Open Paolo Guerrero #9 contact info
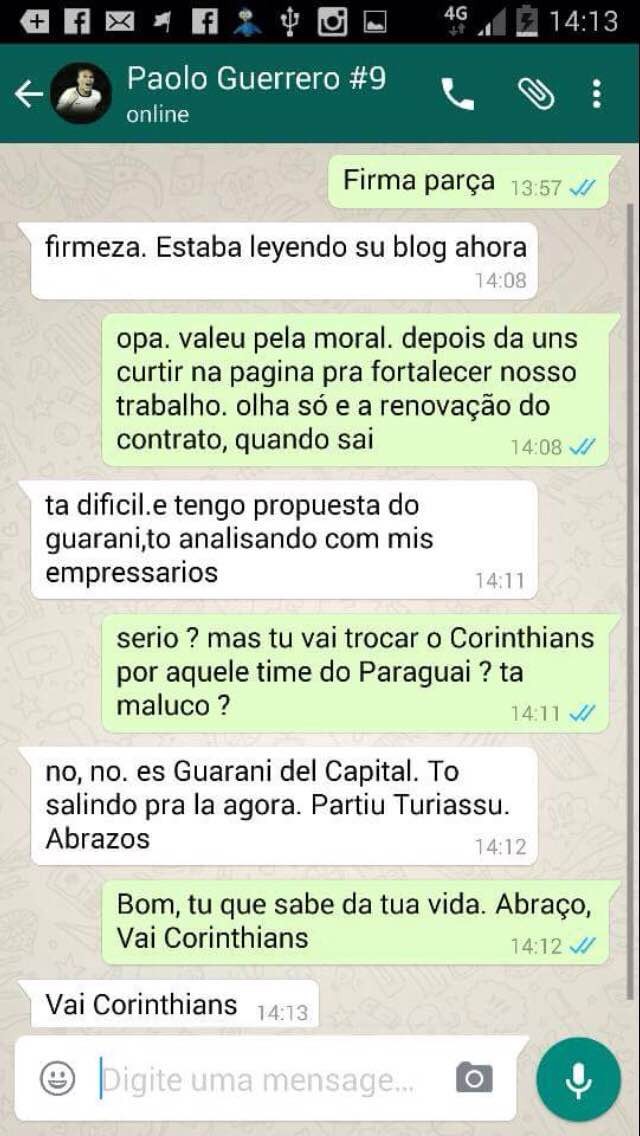The width and height of the screenshot is (640, 1136). pyautogui.click(x=255, y=93)
